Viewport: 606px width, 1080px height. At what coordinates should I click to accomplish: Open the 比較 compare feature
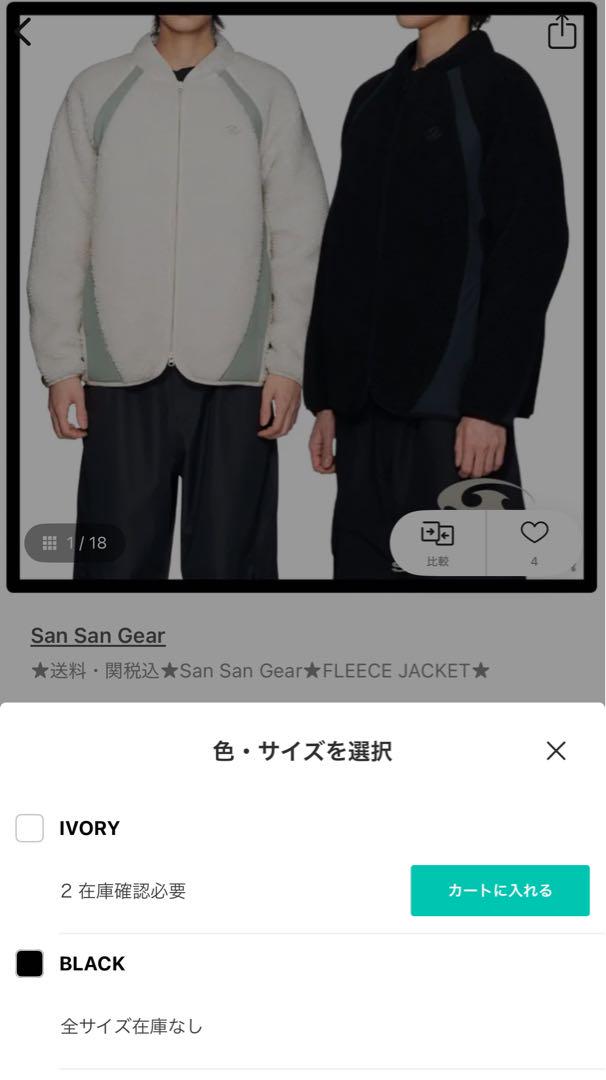(x=437, y=542)
